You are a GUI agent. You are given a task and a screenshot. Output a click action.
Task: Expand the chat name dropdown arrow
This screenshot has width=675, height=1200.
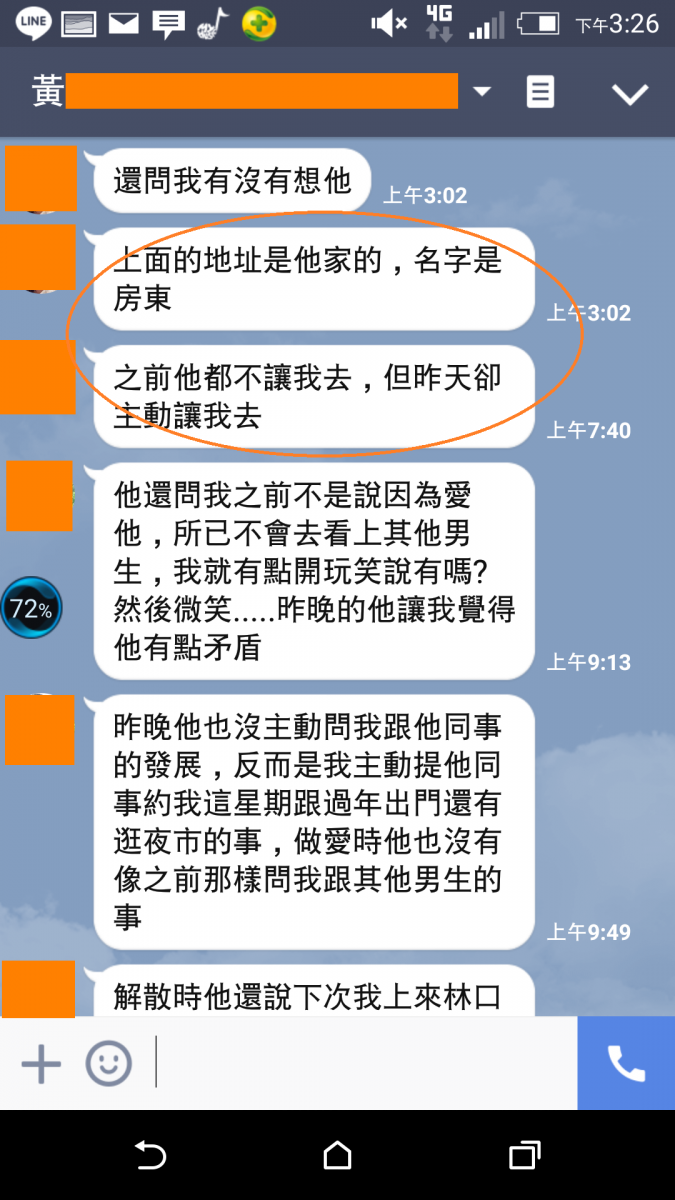pyautogui.click(x=482, y=92)
